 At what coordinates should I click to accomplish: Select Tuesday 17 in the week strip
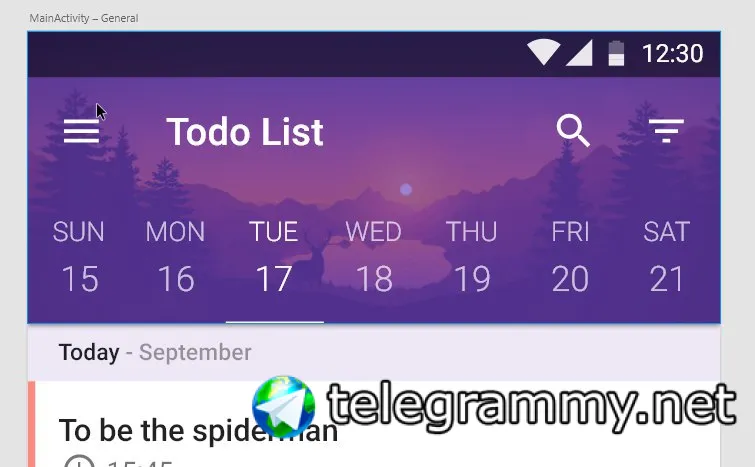tap(274, 259)
